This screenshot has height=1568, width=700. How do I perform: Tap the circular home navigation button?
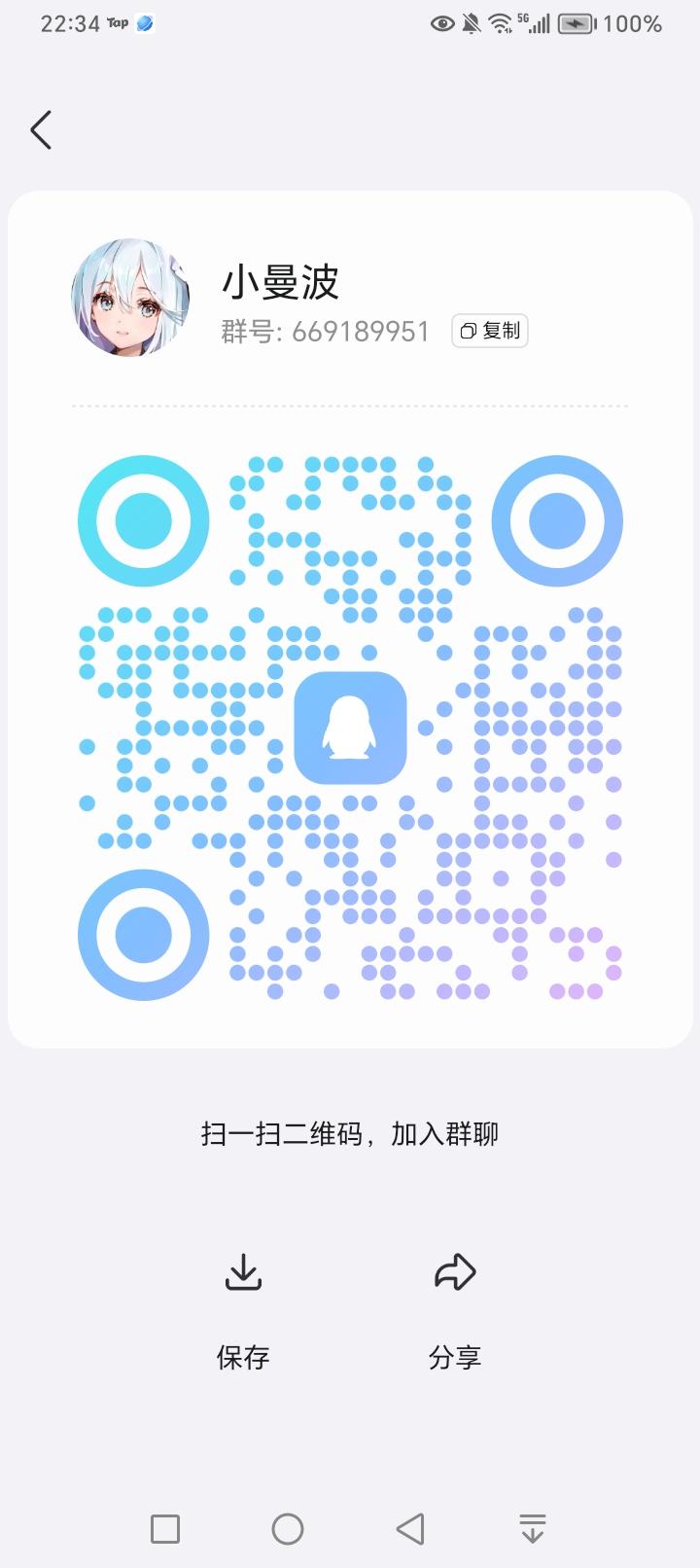click(287, 1527)
